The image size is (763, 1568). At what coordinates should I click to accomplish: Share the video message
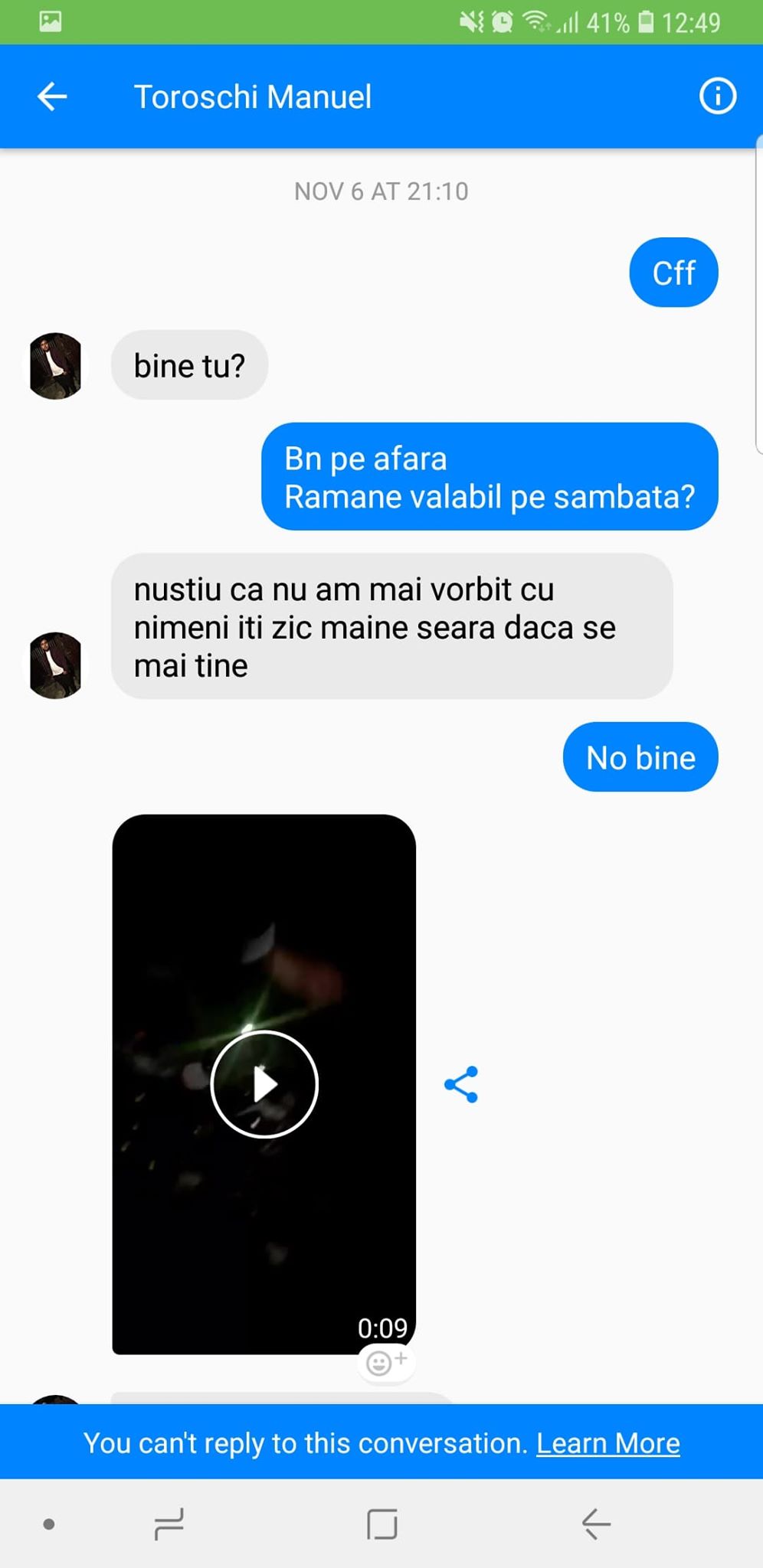point(461,1084)
